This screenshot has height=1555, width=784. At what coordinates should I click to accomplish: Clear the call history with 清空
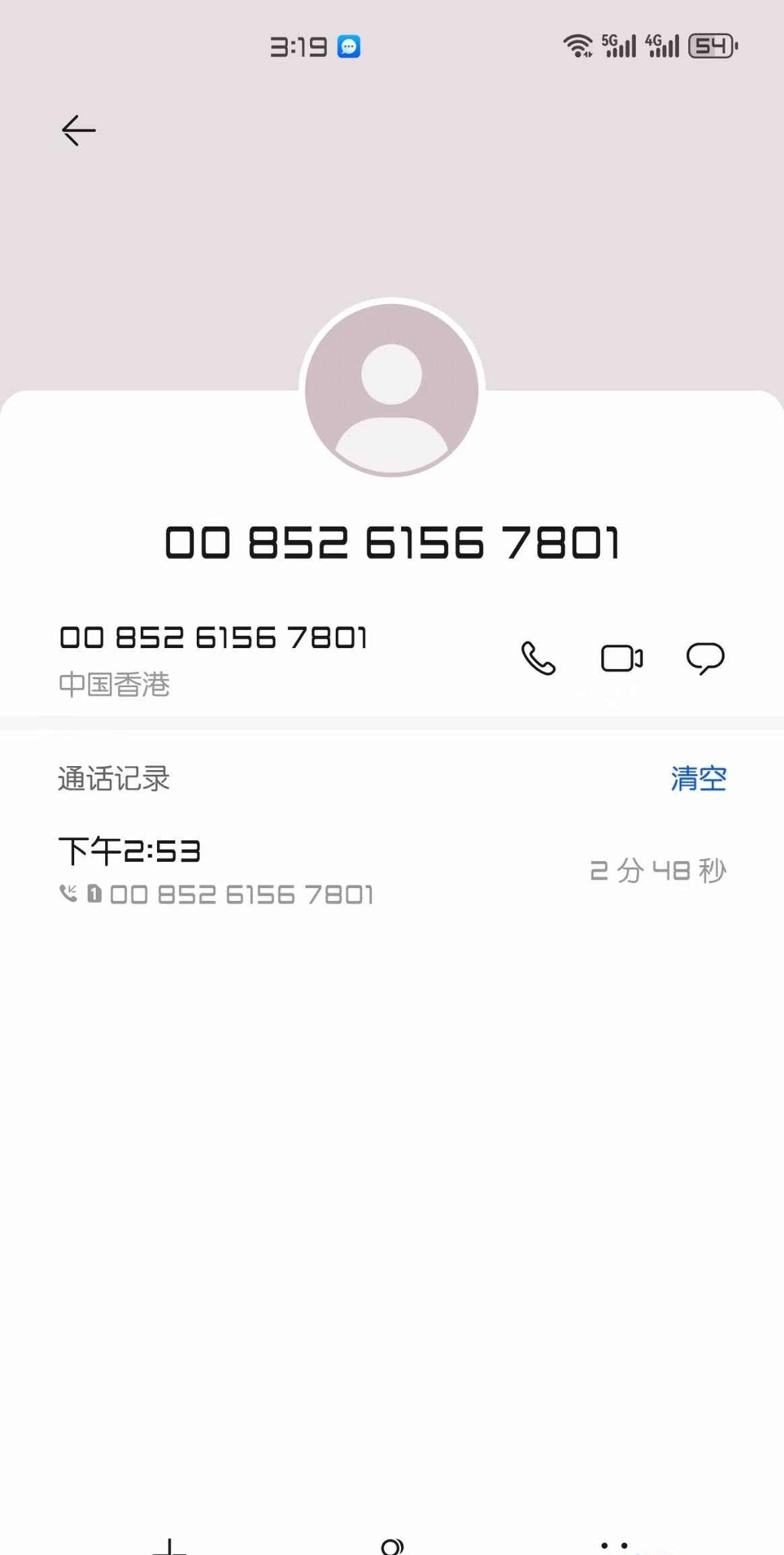pos(698,778)
